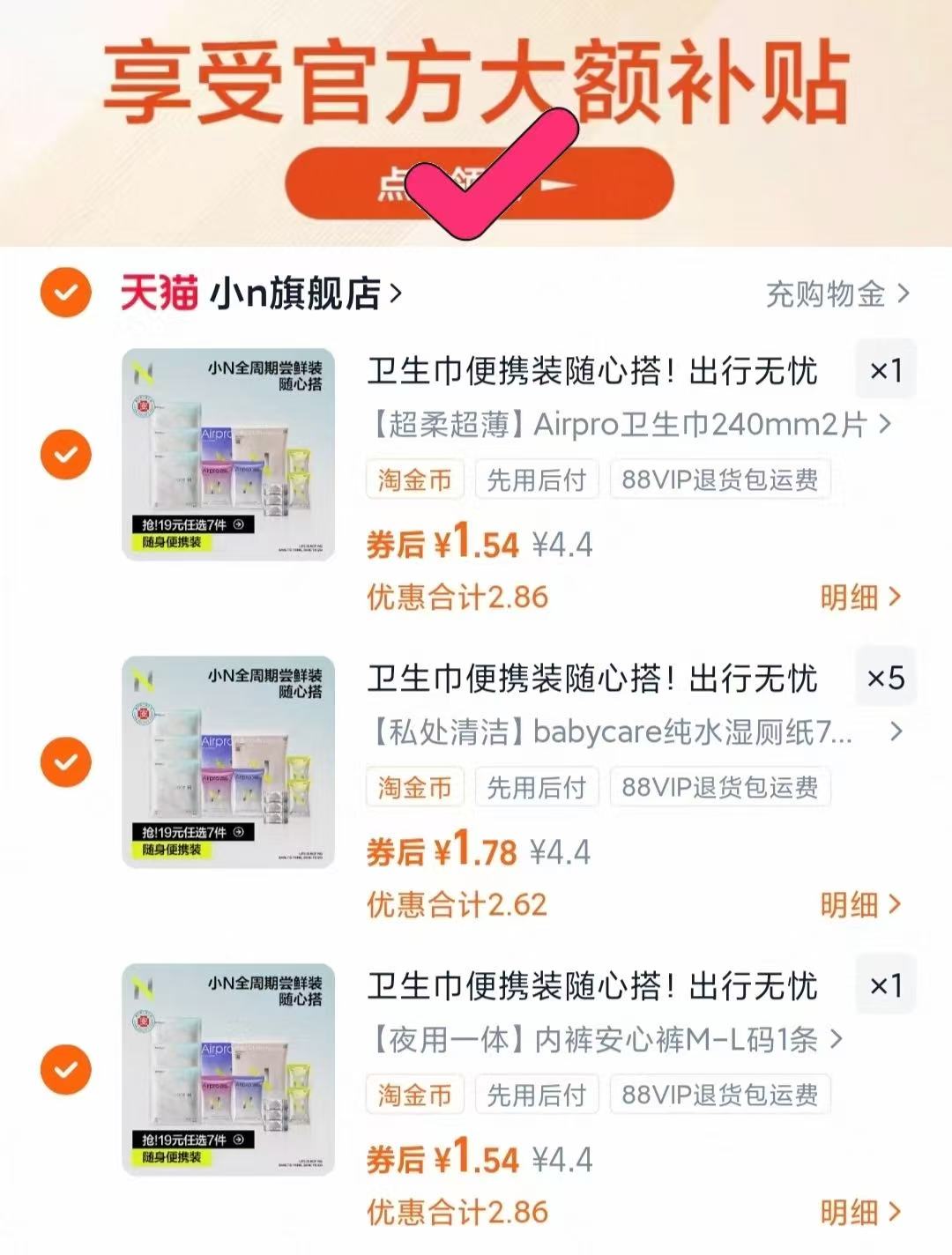
Task: Click the 随心搭 product thumbnail of the last item
Action: [x=231, y=1073]
